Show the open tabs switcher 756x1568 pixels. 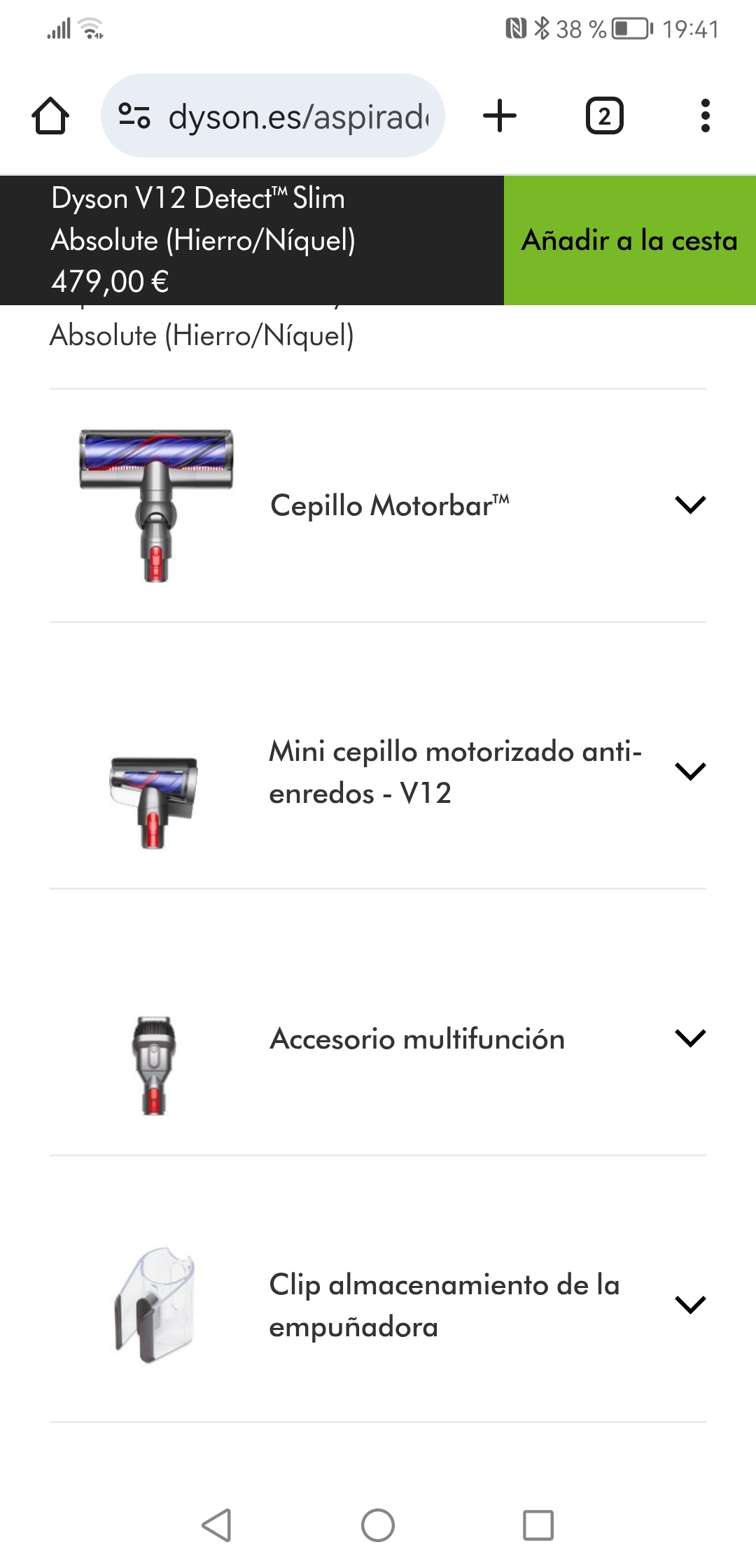(604, 115)
